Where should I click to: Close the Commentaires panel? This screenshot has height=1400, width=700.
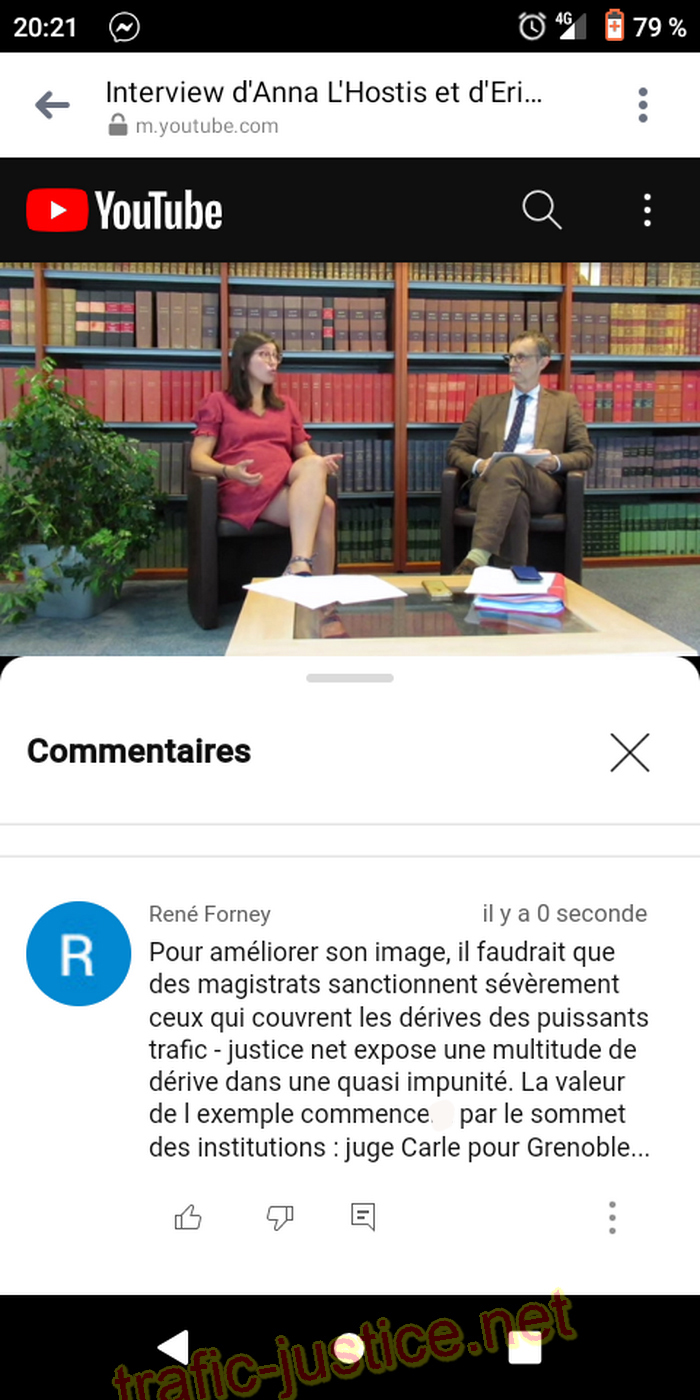pos(630,752)
